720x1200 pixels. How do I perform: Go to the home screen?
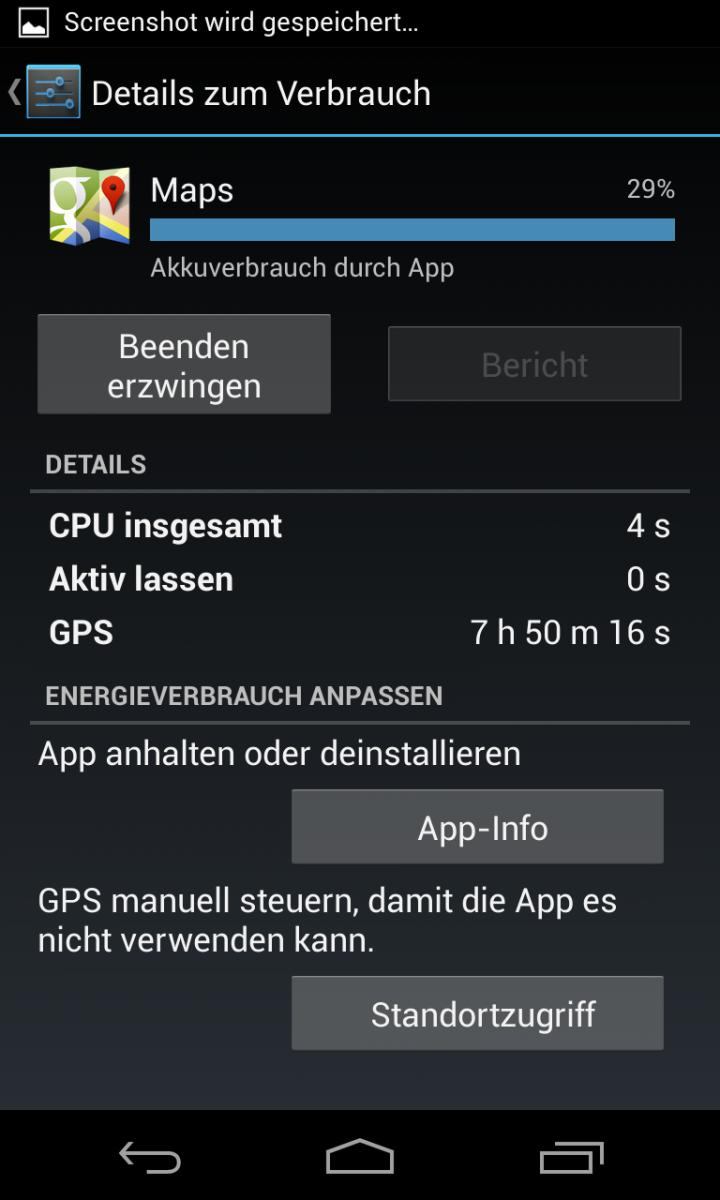tap(360, 1157)
